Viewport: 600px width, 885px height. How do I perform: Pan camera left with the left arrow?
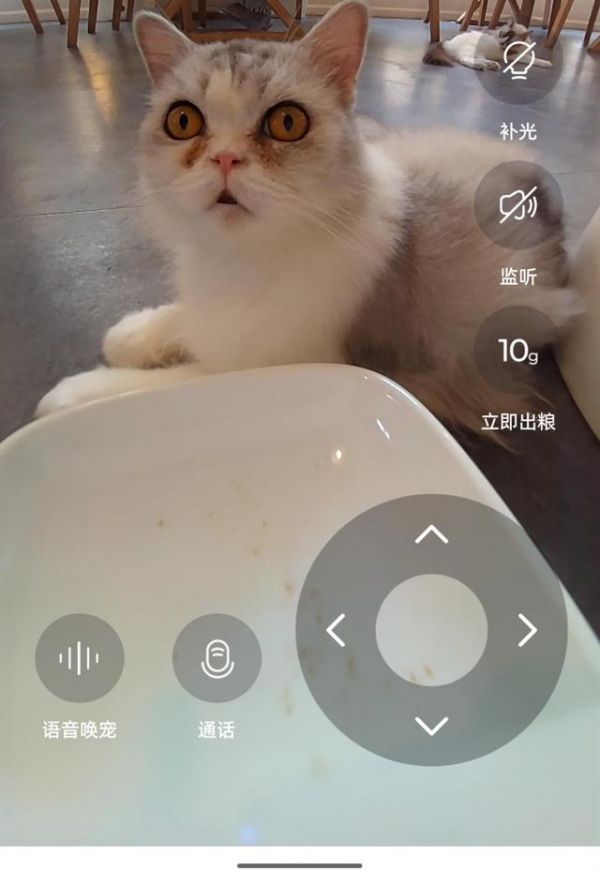336,630
